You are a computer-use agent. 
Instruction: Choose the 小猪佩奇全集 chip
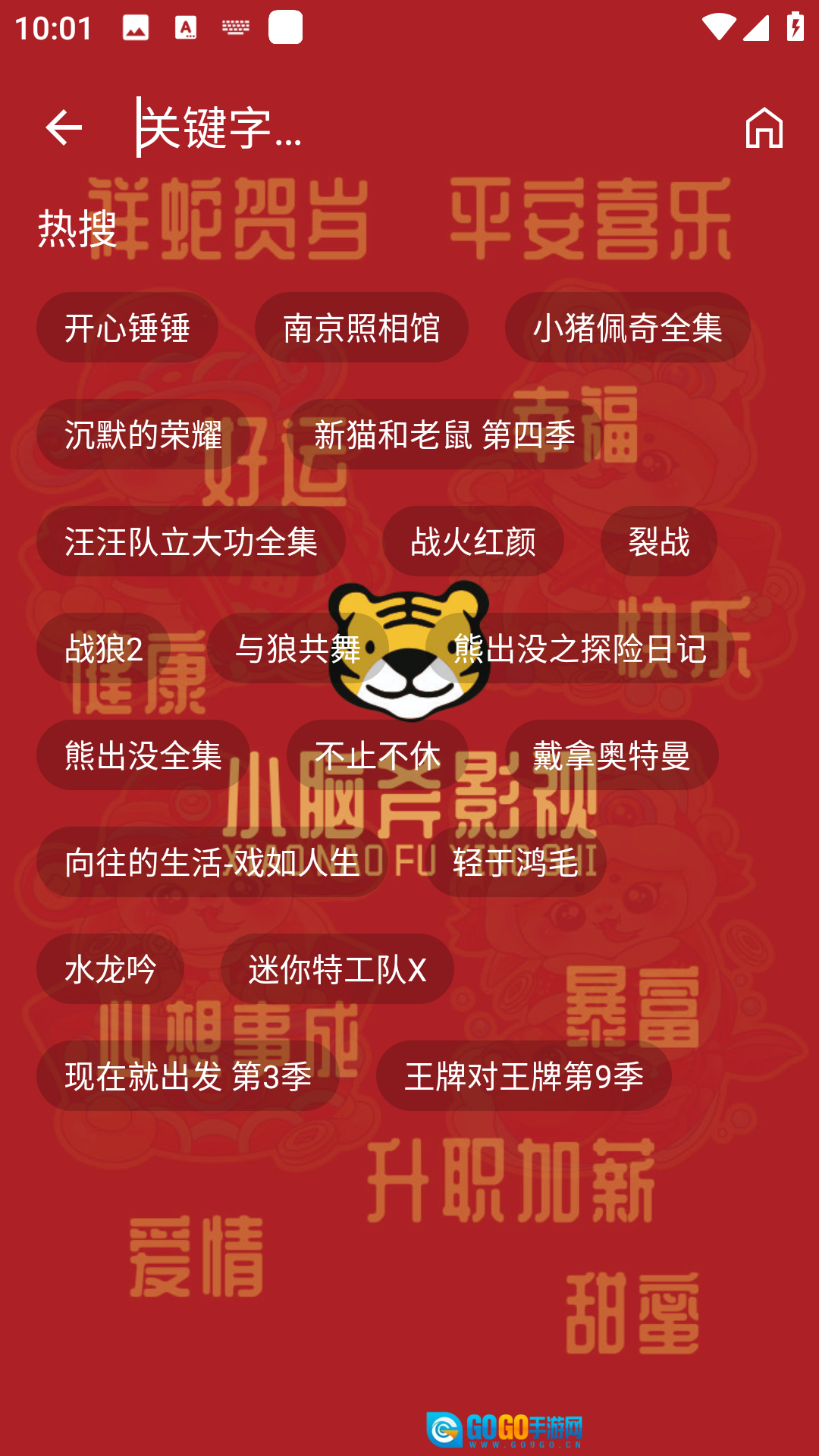(628, 328)
